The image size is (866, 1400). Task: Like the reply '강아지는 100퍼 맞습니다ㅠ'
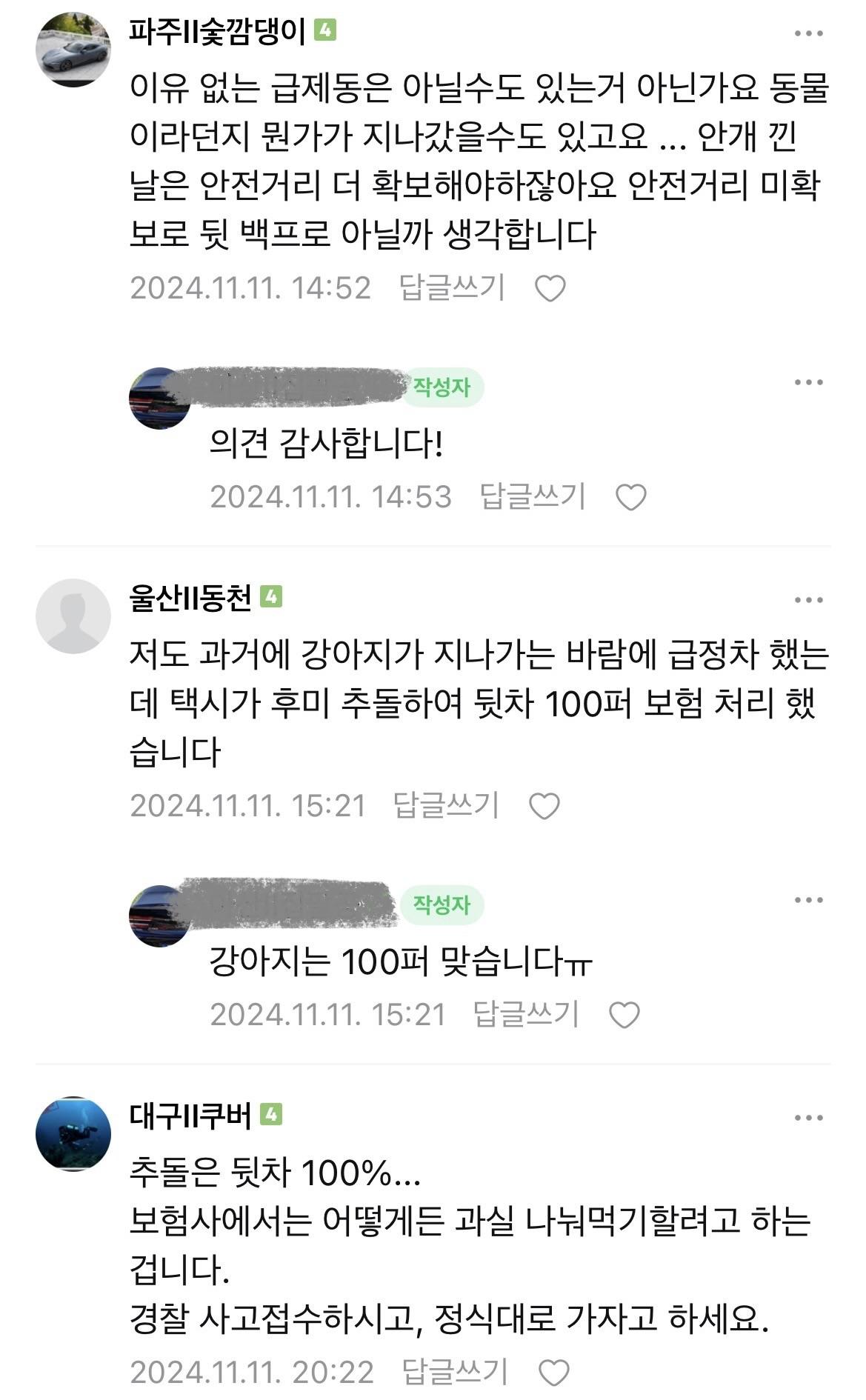coord(624,1015)
